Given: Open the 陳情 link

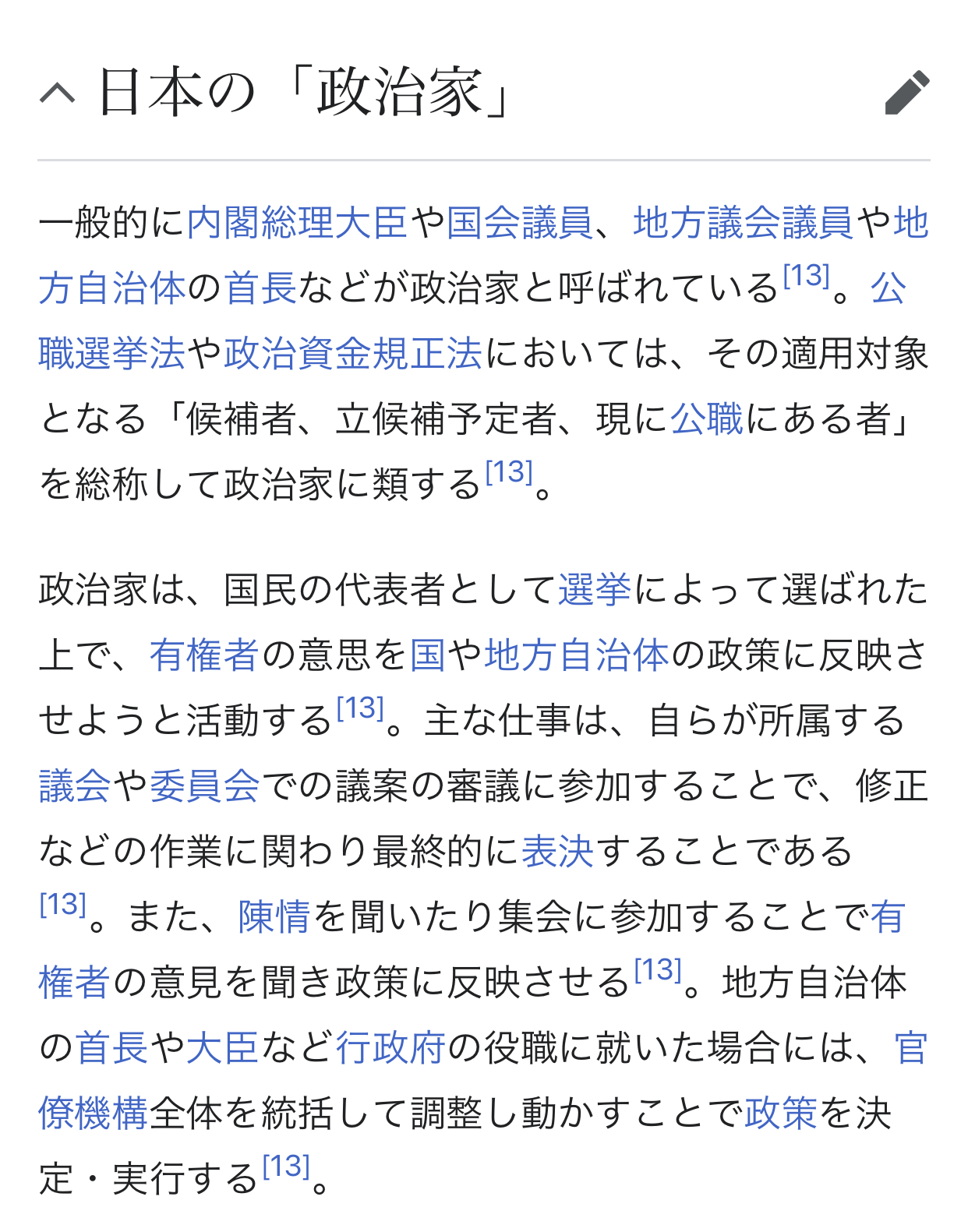Looking at the screenshot, I should (x=274, y=917).
